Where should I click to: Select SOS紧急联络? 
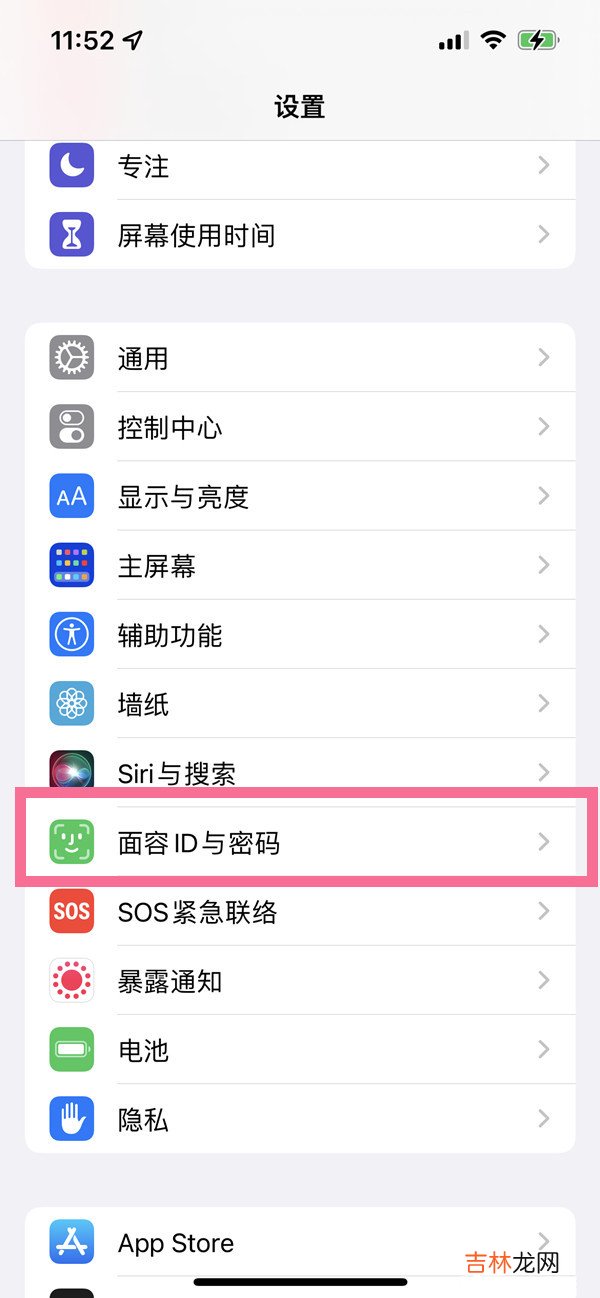pos(300,912)
